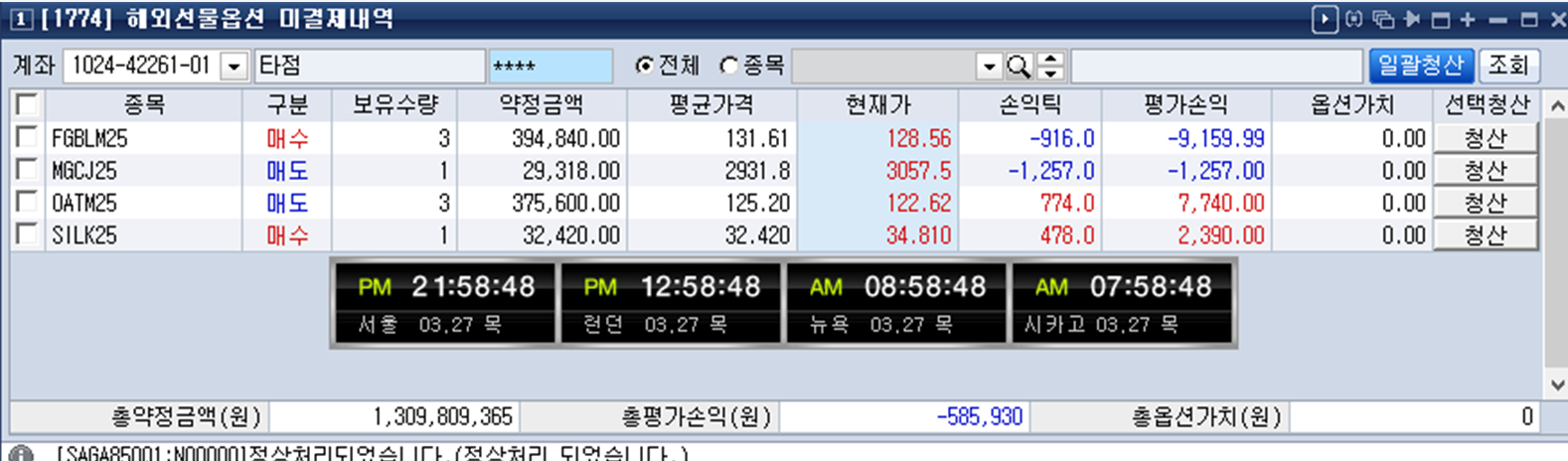
Task: Tap 청산 for MGCJ25
Action: (x=1485, y=171)
